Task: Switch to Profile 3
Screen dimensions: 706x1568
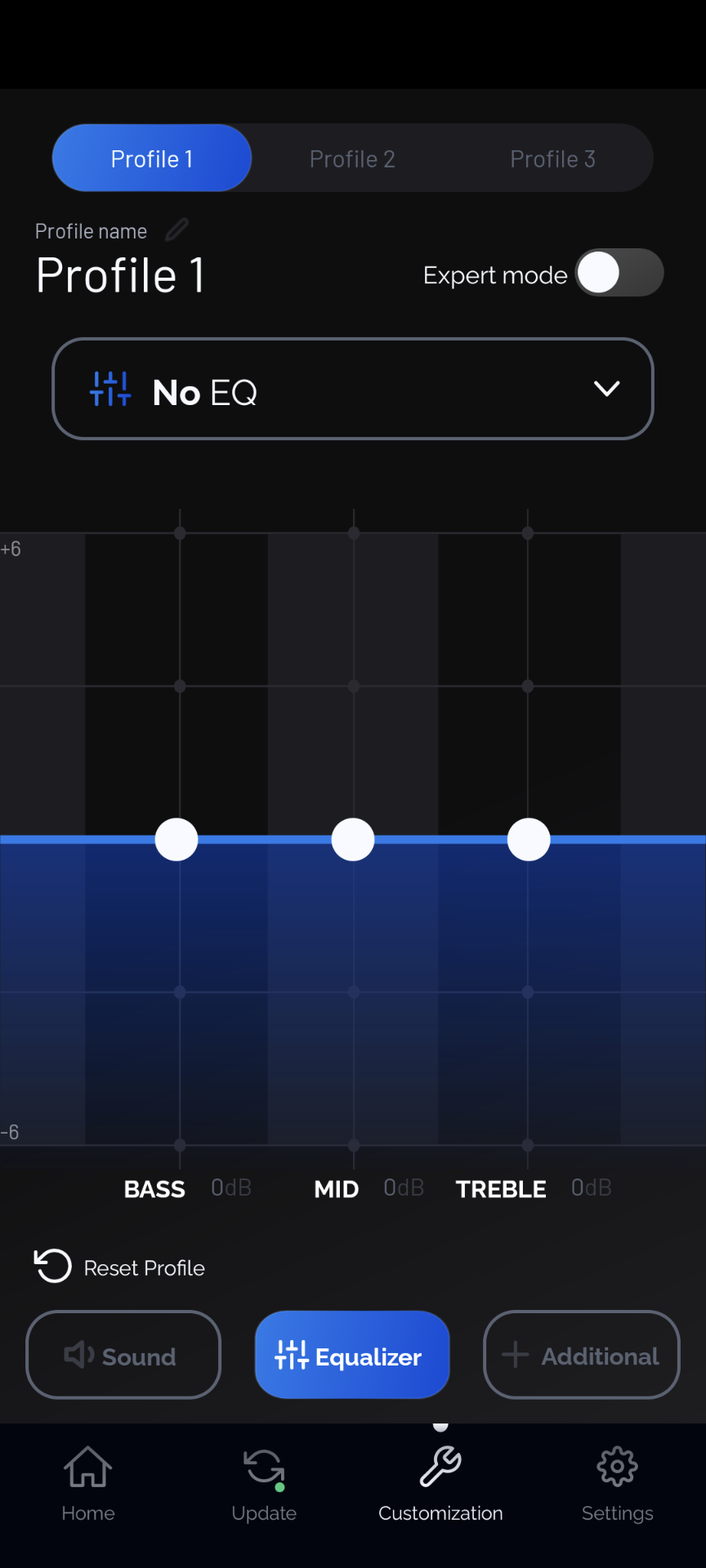Action: 552,158
